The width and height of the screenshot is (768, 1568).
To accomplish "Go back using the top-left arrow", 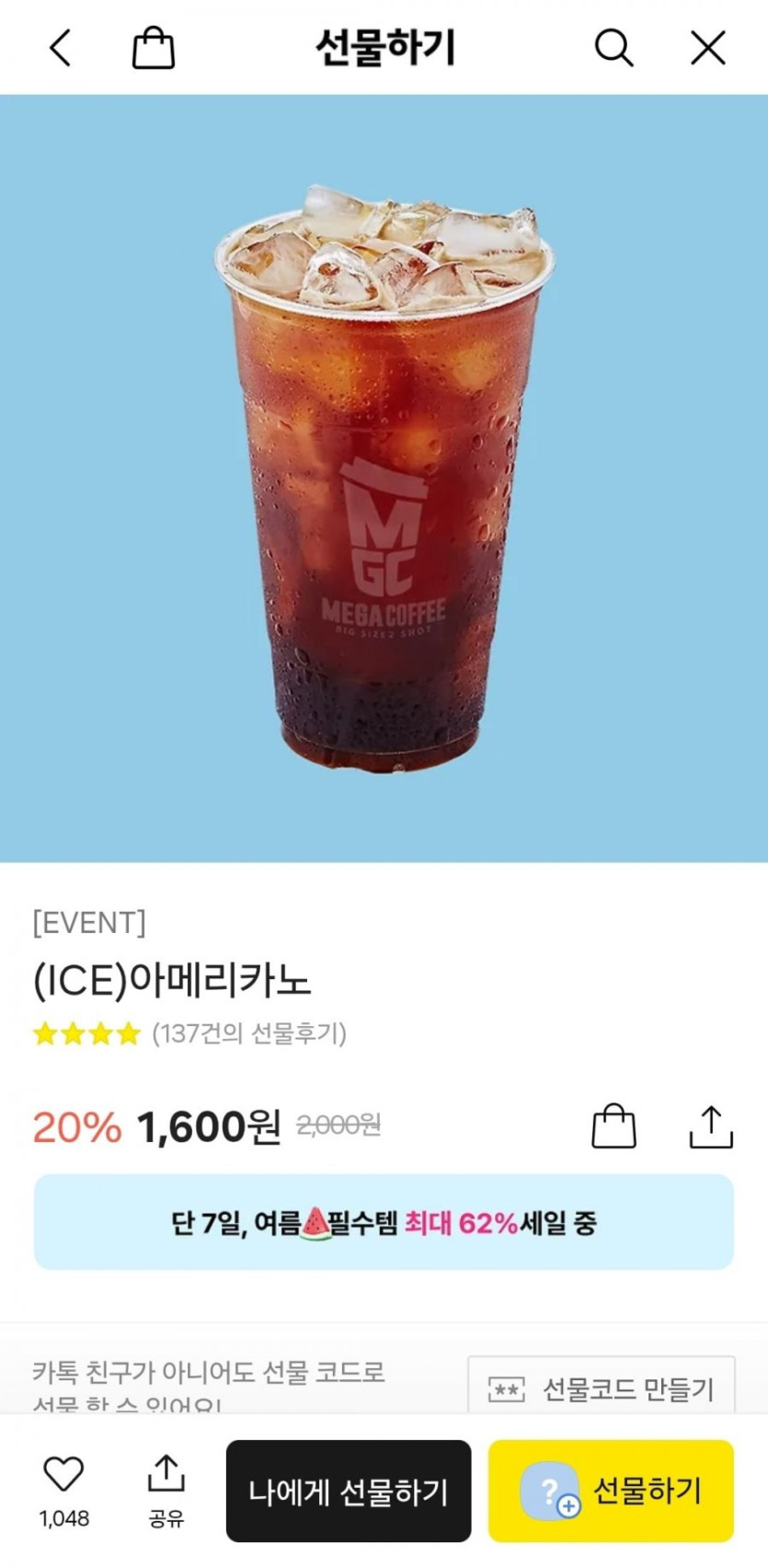I will point(61,48).
